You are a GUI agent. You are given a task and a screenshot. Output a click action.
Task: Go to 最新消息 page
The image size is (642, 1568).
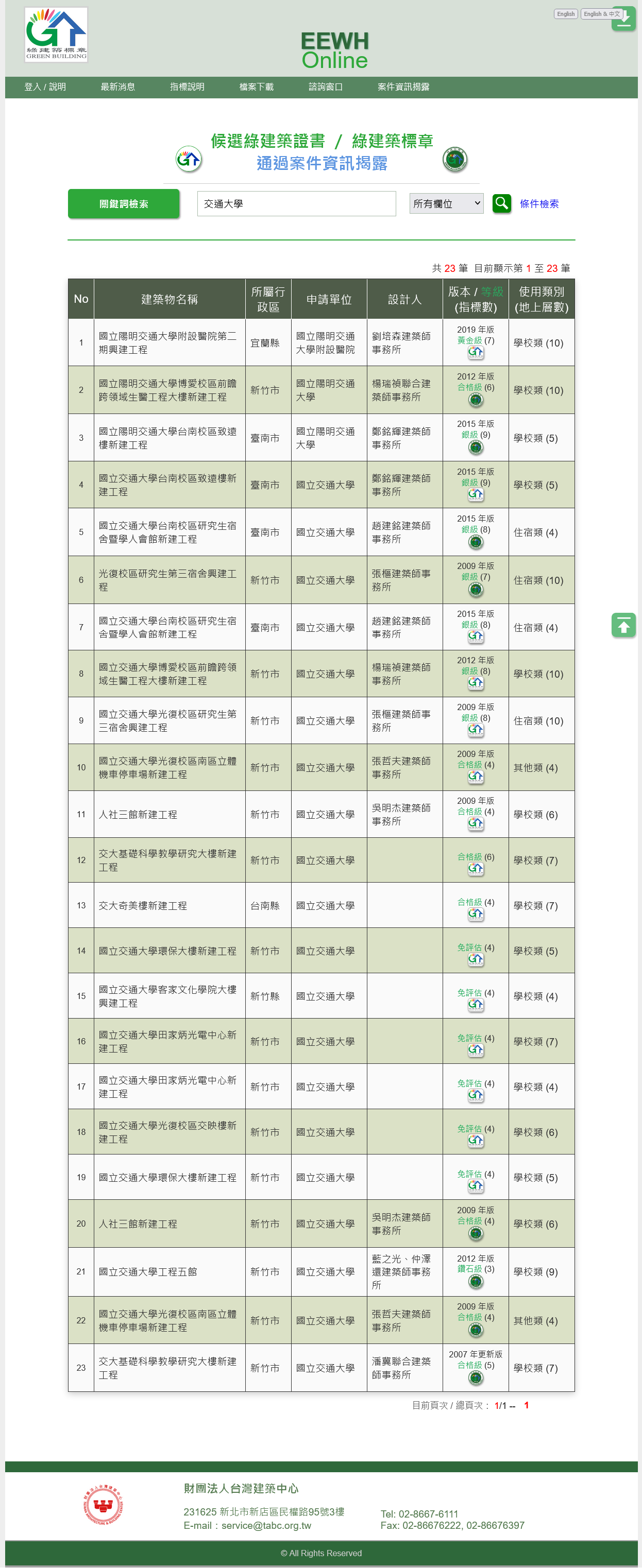click(117, 87)
